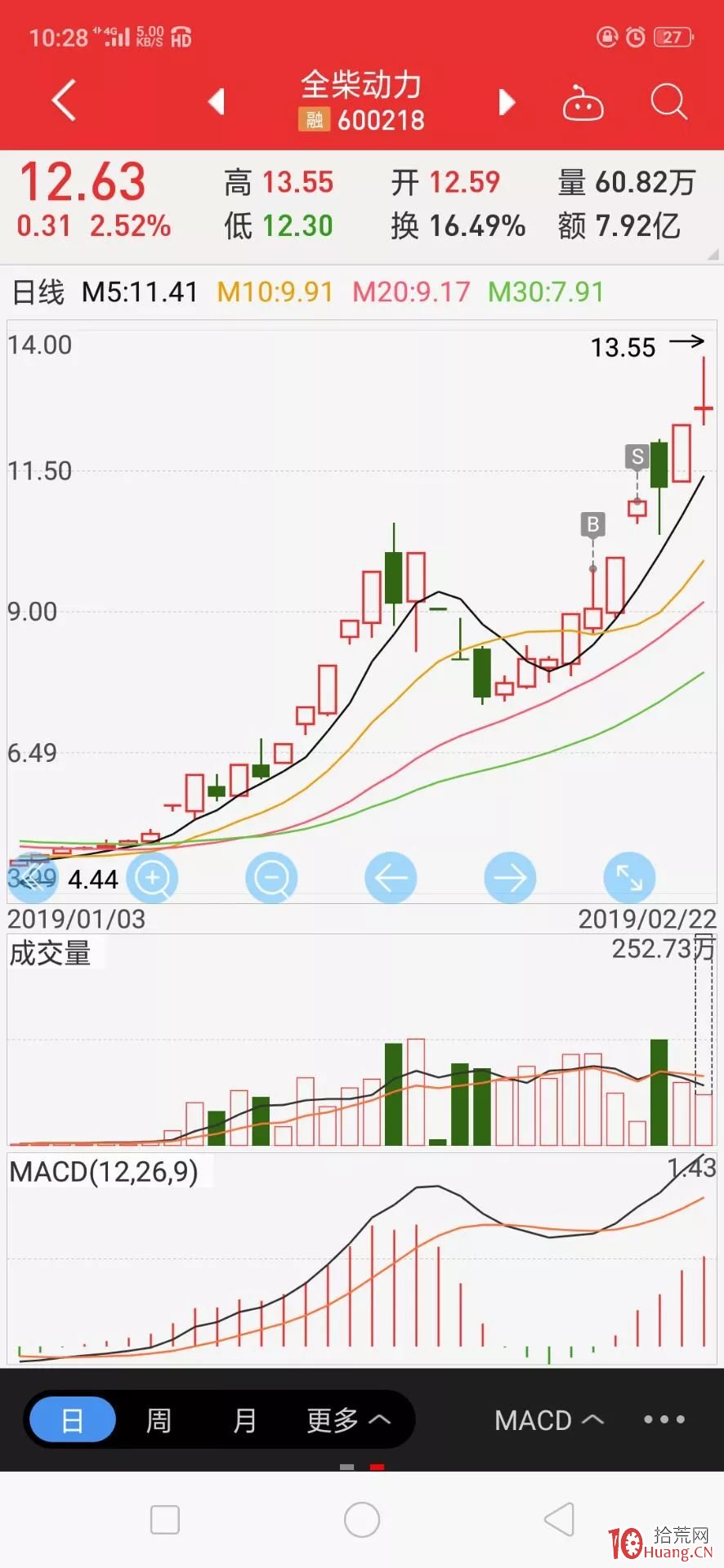The width and height of the screenshot is (724, 1568).
Task: Open the robot assistant icon
Action: [583, 102]
